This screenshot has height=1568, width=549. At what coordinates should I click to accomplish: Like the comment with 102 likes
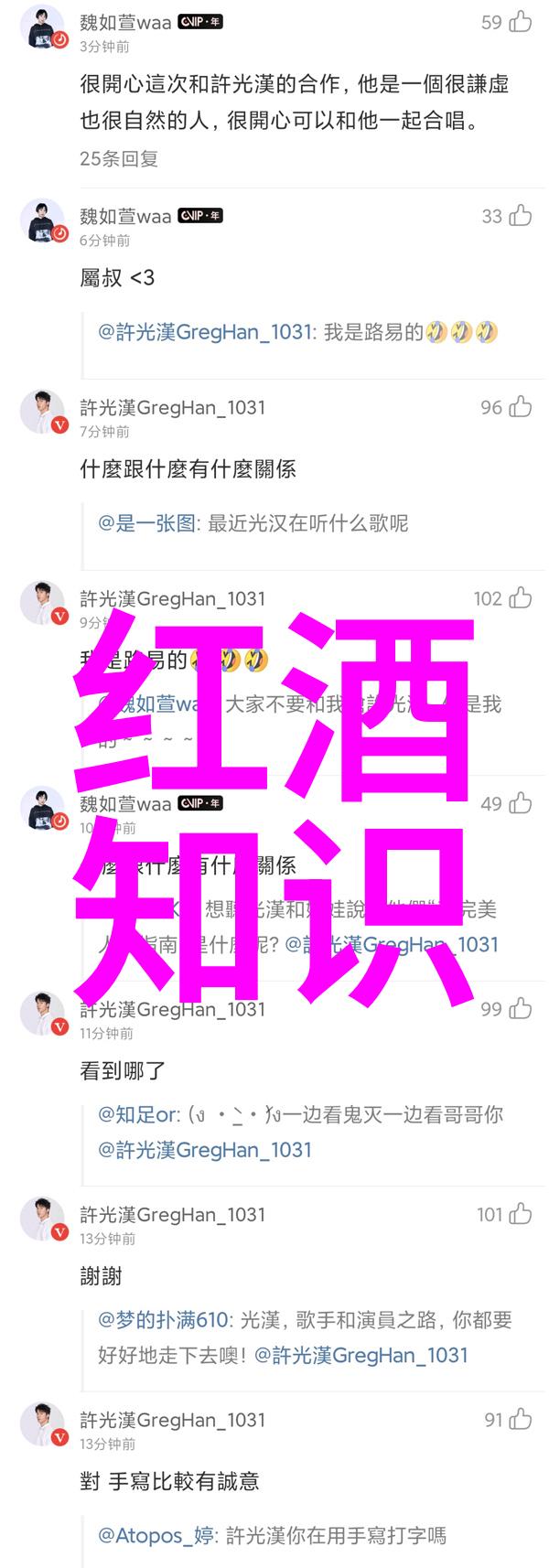[520, 598]
